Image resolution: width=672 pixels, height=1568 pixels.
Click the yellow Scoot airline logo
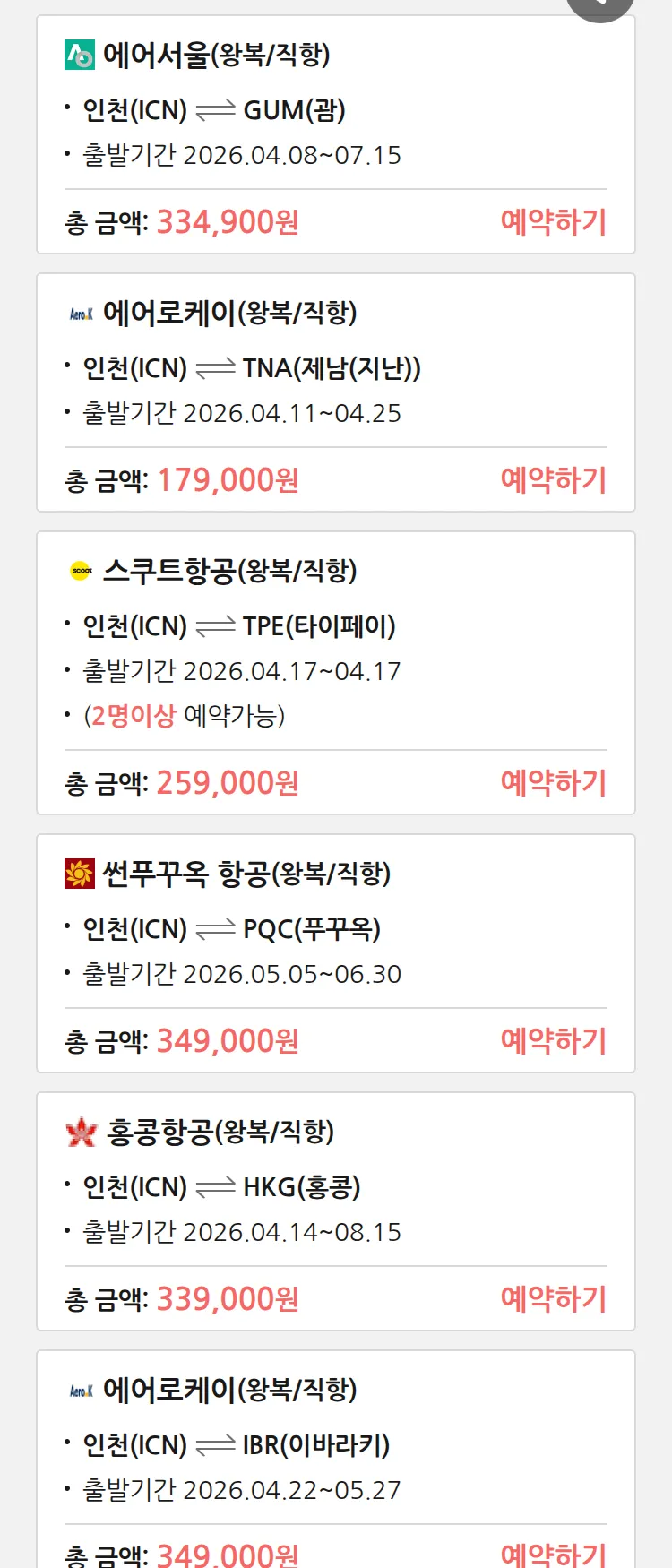point(79,570)
